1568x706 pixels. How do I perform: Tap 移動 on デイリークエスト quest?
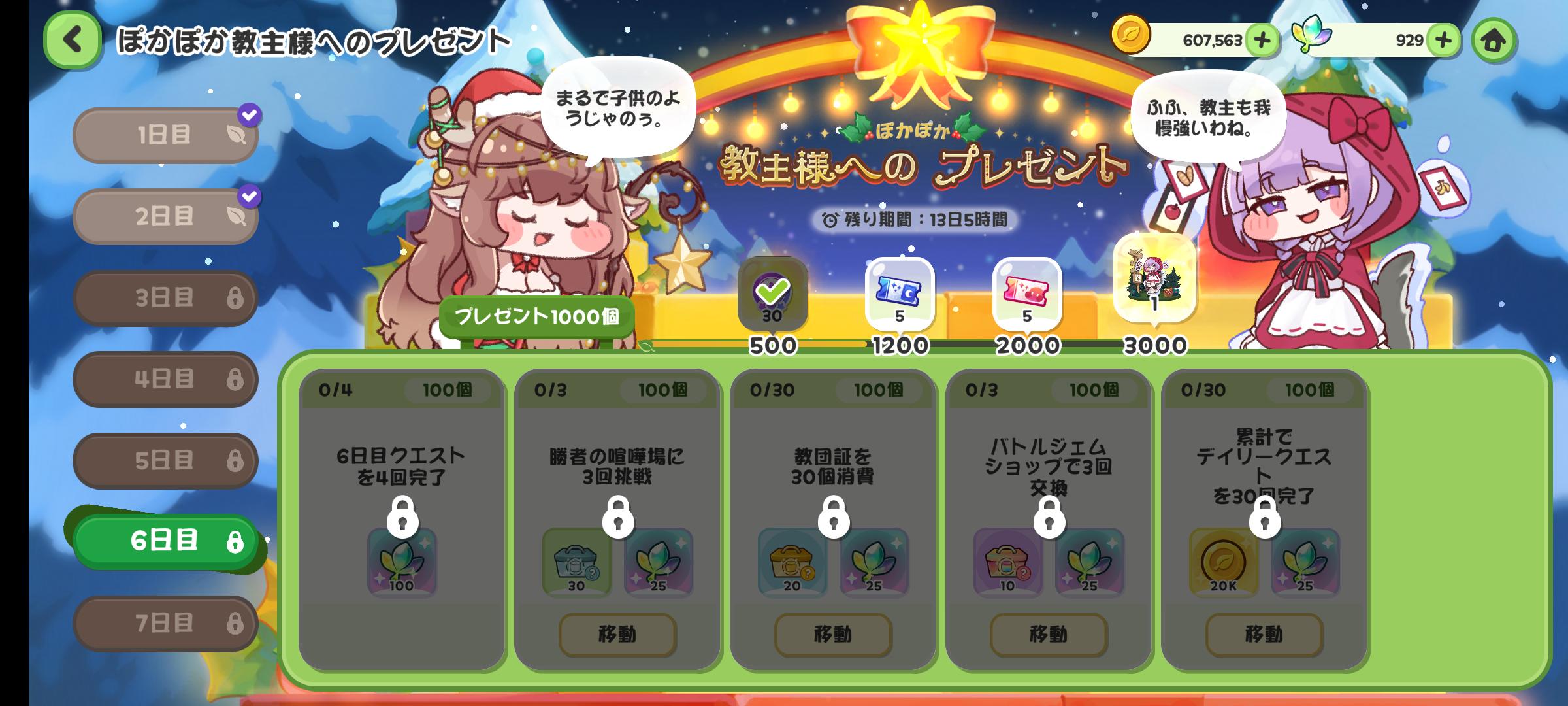click(1264, 634)
